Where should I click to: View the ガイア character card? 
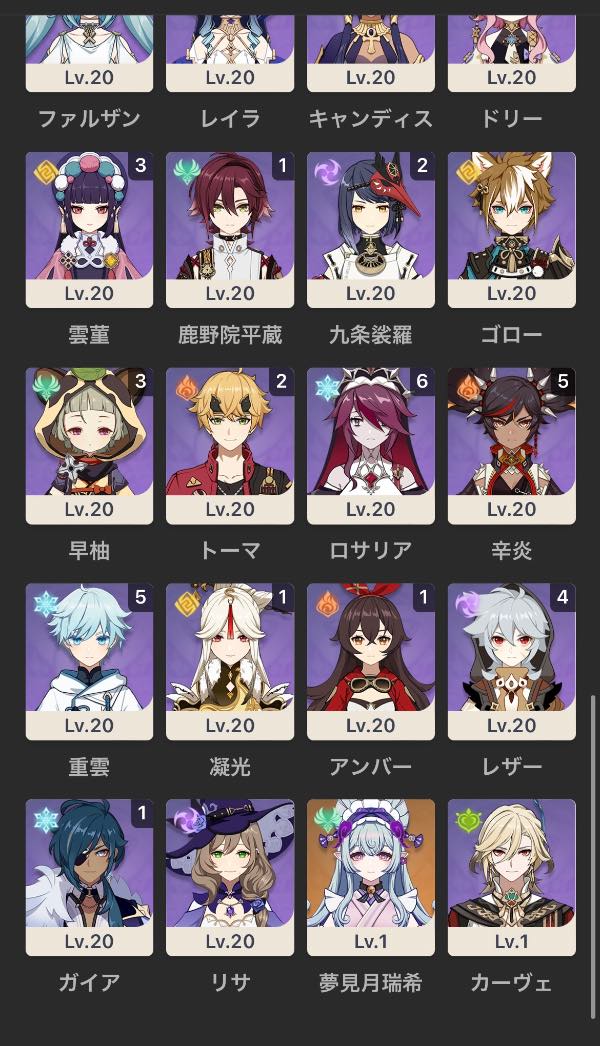pos(89,877)
